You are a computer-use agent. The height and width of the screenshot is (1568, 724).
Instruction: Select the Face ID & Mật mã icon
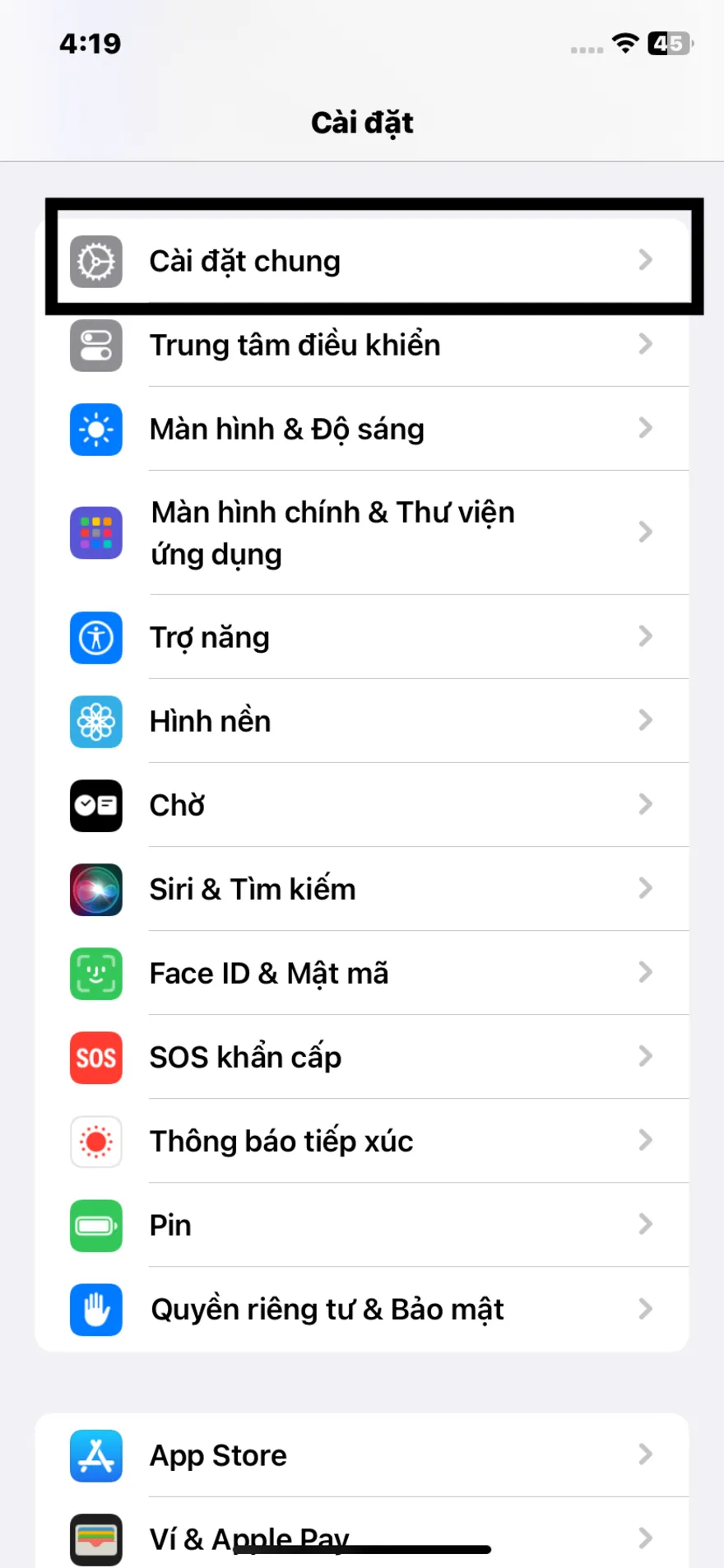(95, 973)
